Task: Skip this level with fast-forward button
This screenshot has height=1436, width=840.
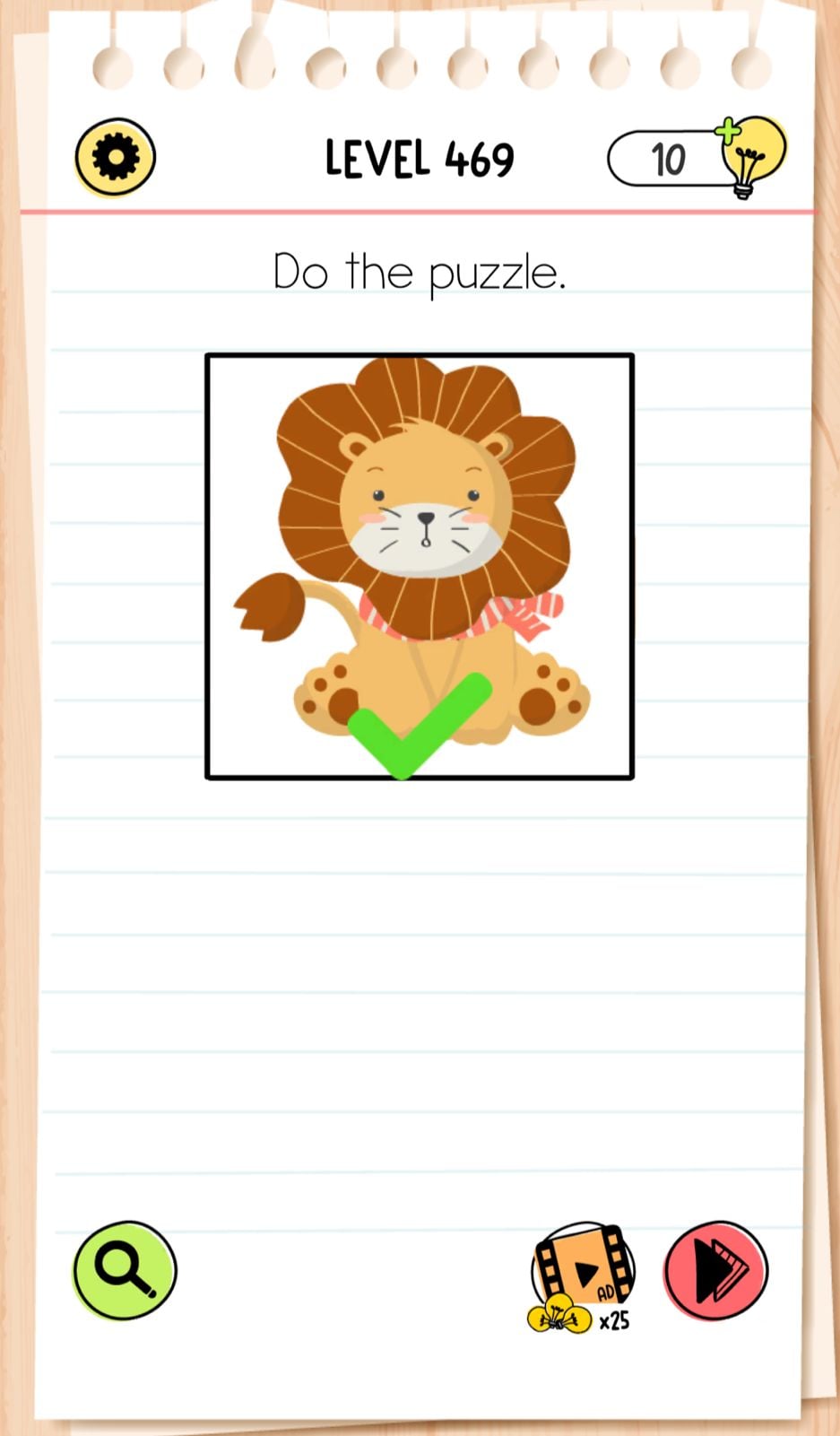Action: tap(715, 1270)
